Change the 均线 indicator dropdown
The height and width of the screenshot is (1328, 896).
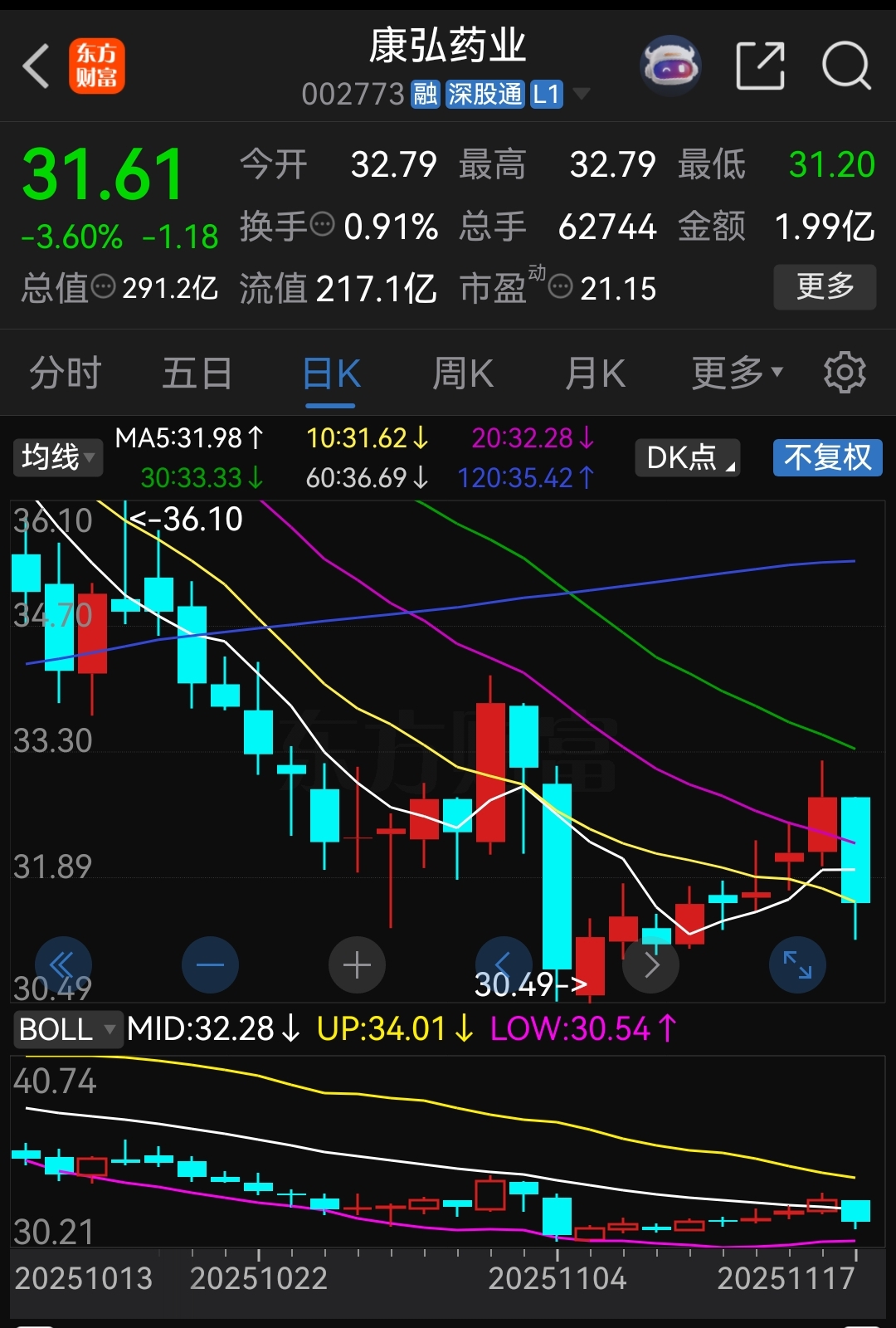[57, 457]
